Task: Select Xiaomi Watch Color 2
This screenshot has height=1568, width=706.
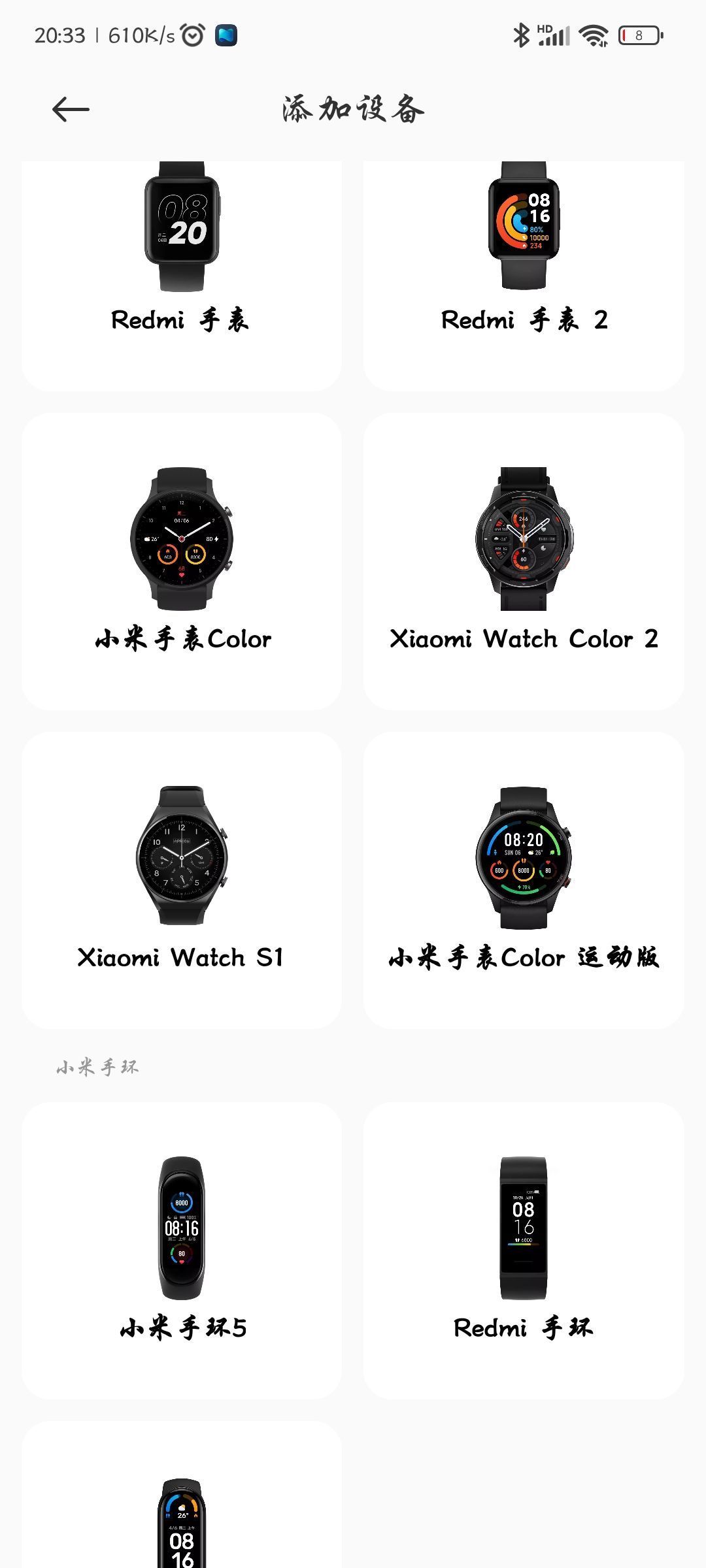Action: pos(524,562)
